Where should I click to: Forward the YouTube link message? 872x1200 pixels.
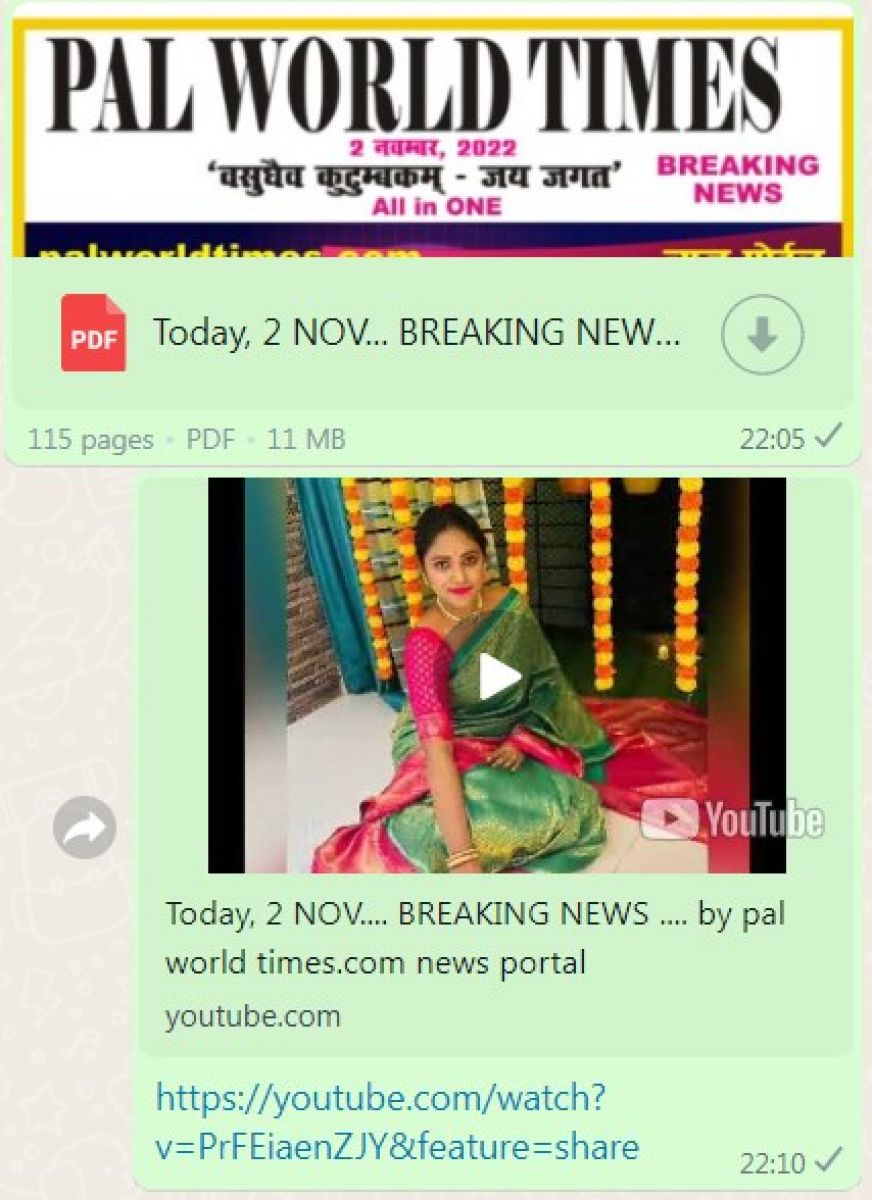pos(85,828)
